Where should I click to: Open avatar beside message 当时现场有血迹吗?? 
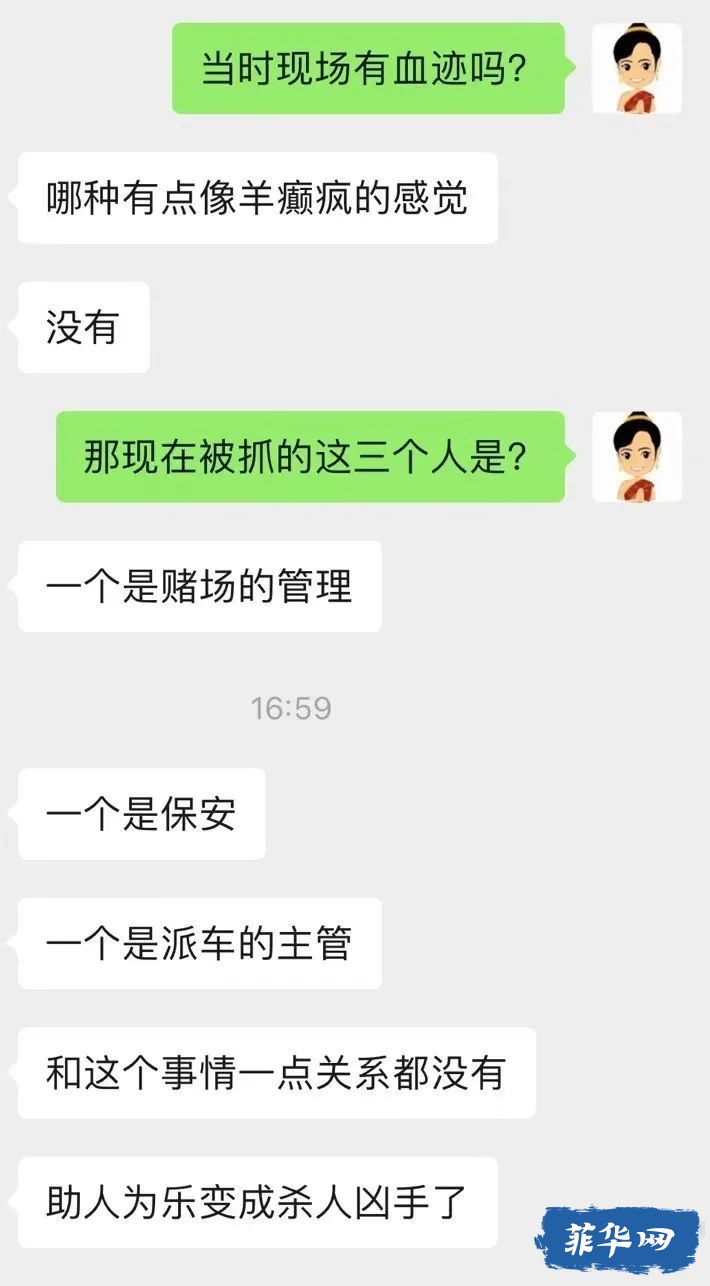point(637,69)
